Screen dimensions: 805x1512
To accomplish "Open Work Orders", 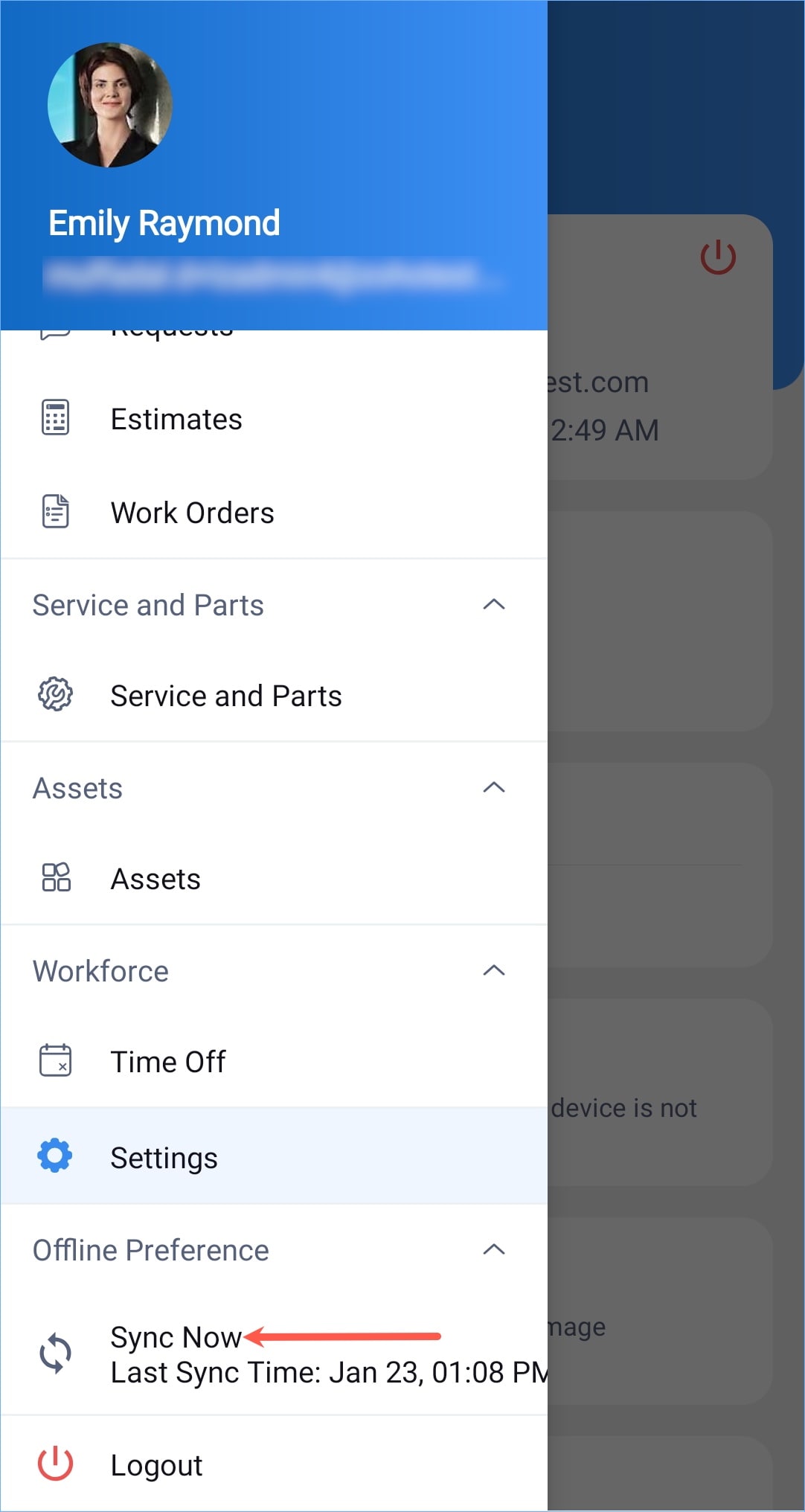I will click(x=191, y=513).
